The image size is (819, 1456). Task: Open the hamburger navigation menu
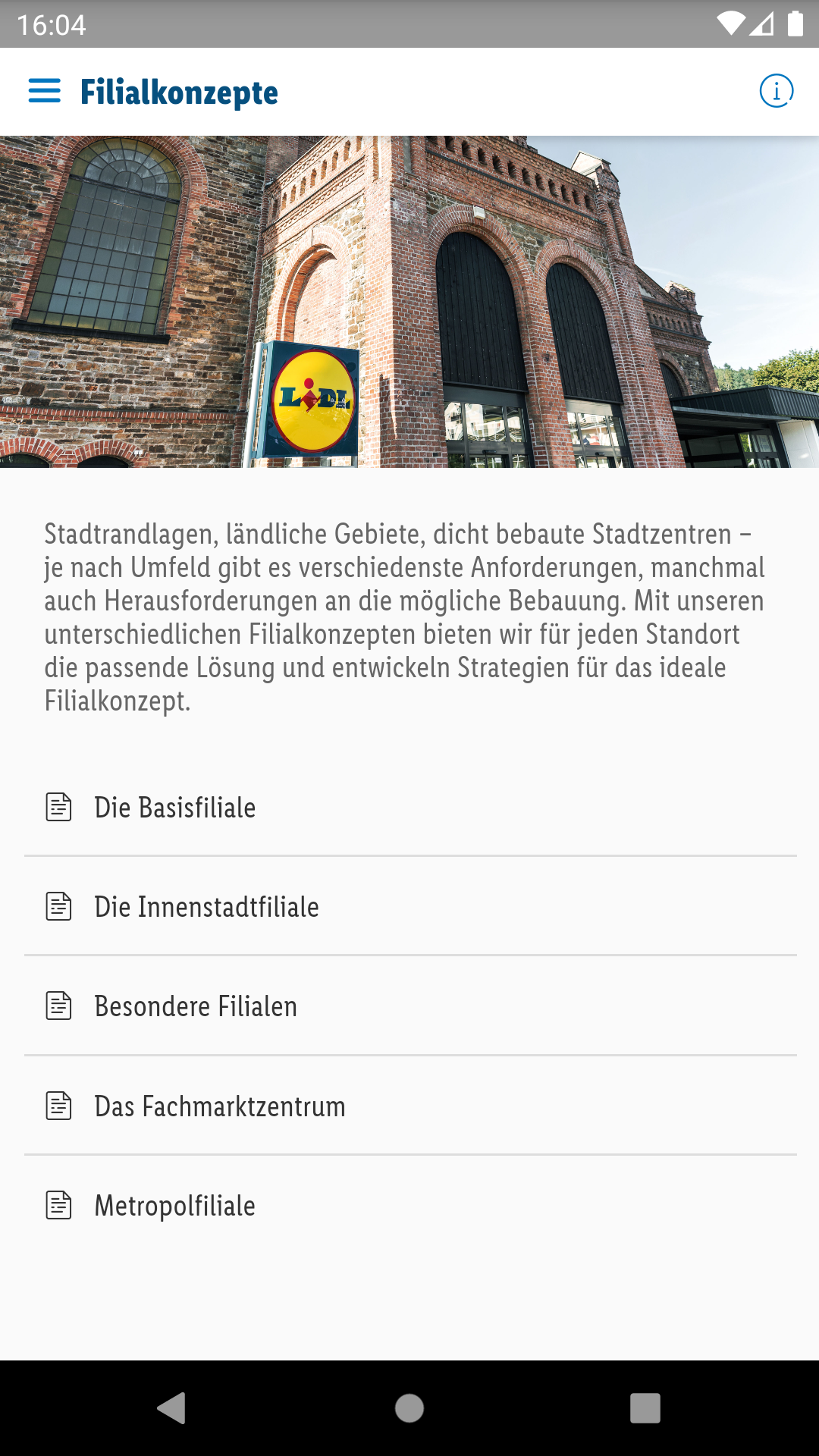(x=45, y=91)
